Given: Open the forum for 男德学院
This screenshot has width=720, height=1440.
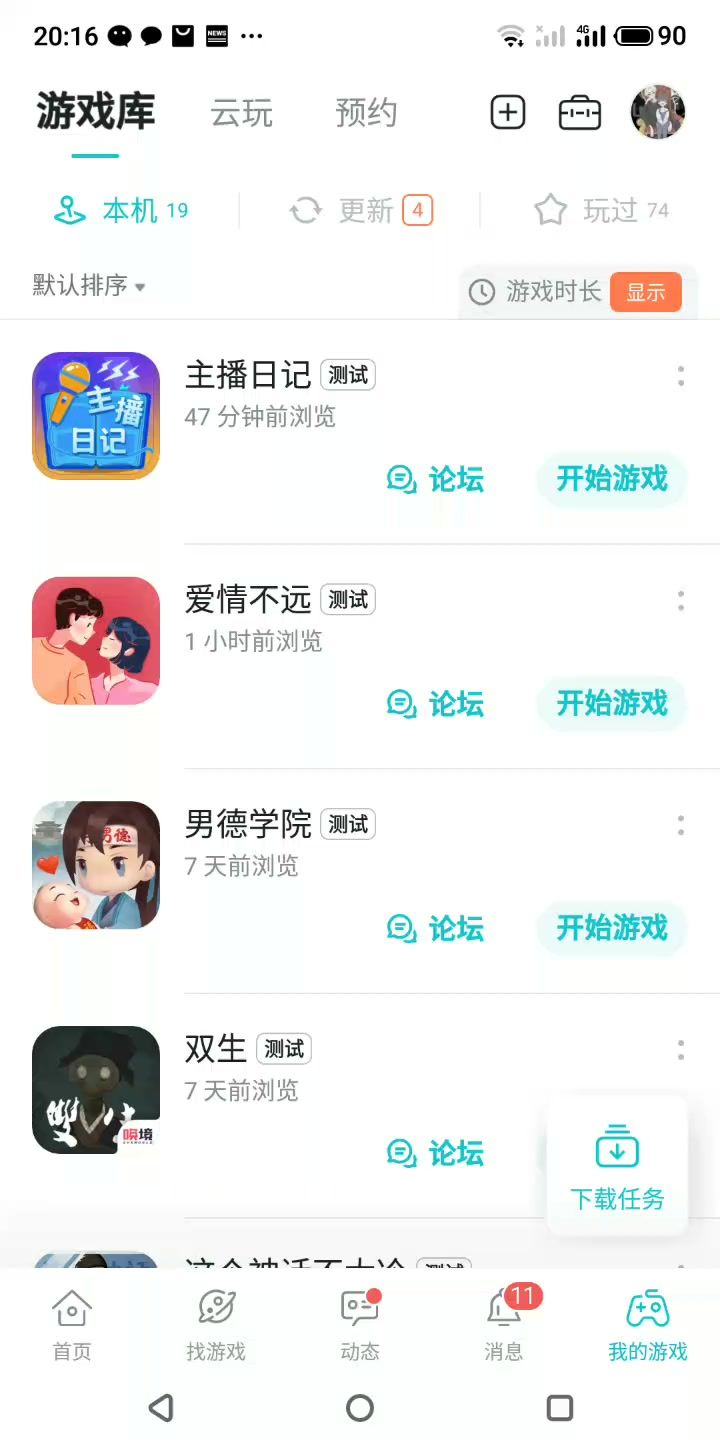Looking at the screenshot, I should (x=436, y=929).
